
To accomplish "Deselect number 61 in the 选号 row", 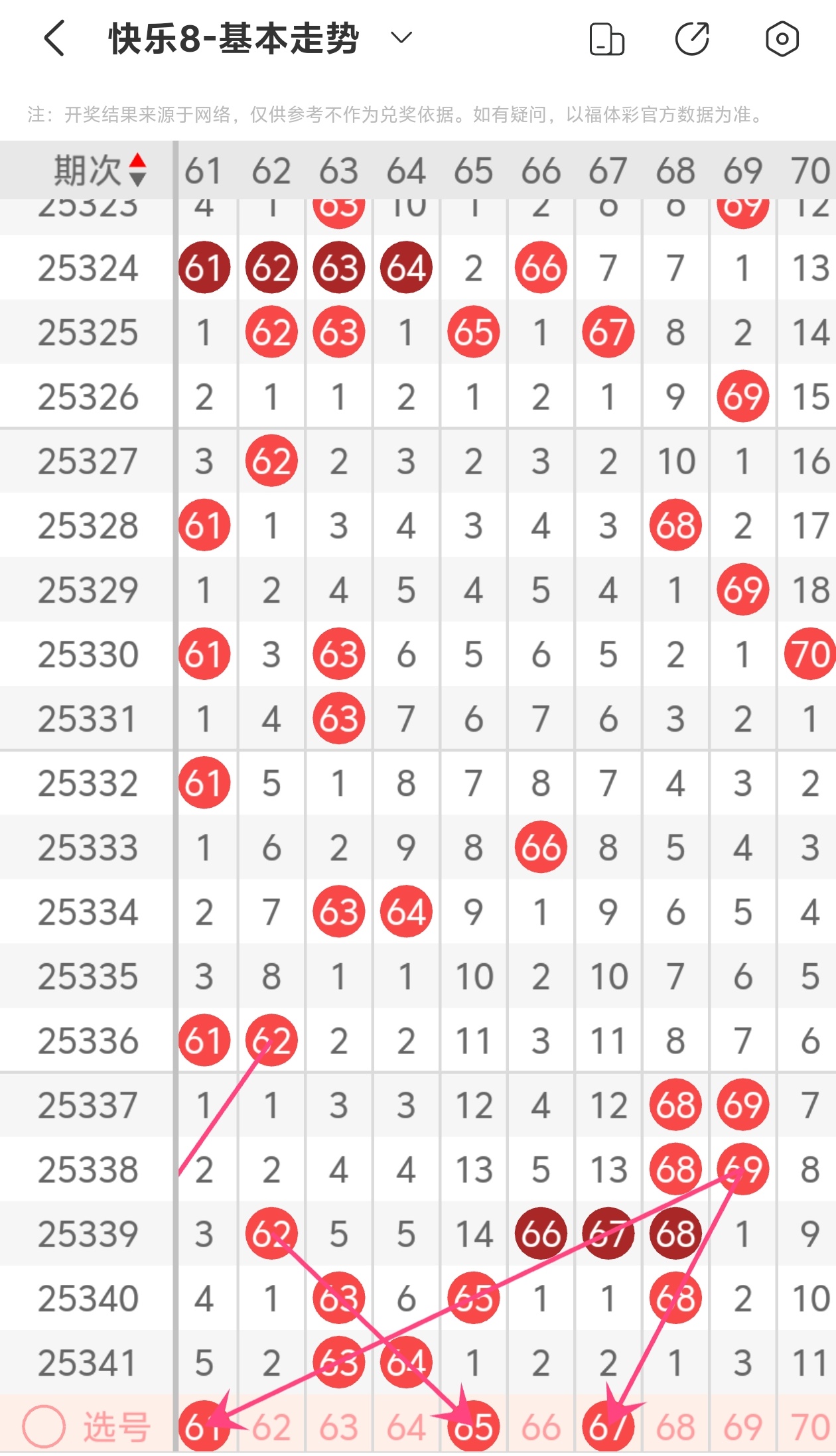I will 203,1427.
